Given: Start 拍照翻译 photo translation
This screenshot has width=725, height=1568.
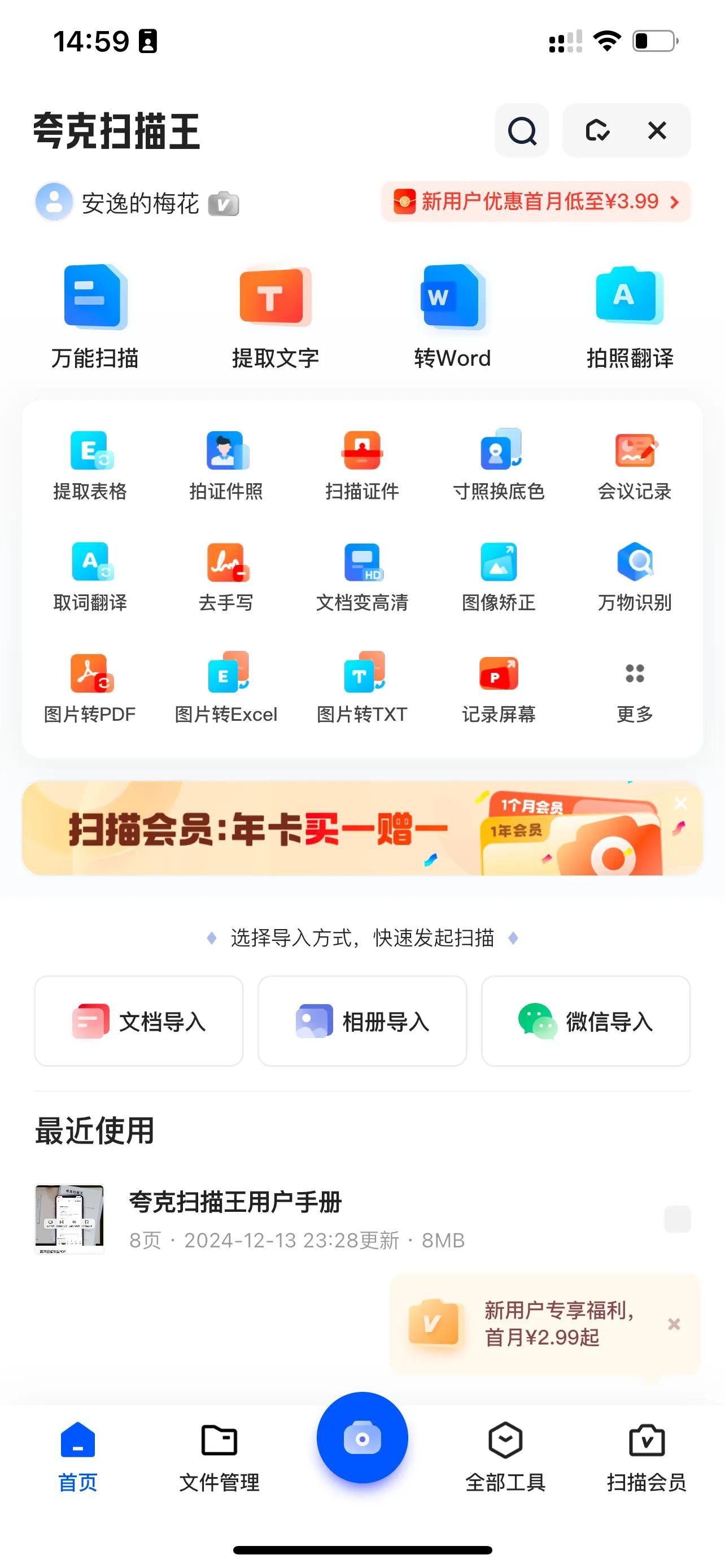Looking at the screenshot, I should click(630, 317).
